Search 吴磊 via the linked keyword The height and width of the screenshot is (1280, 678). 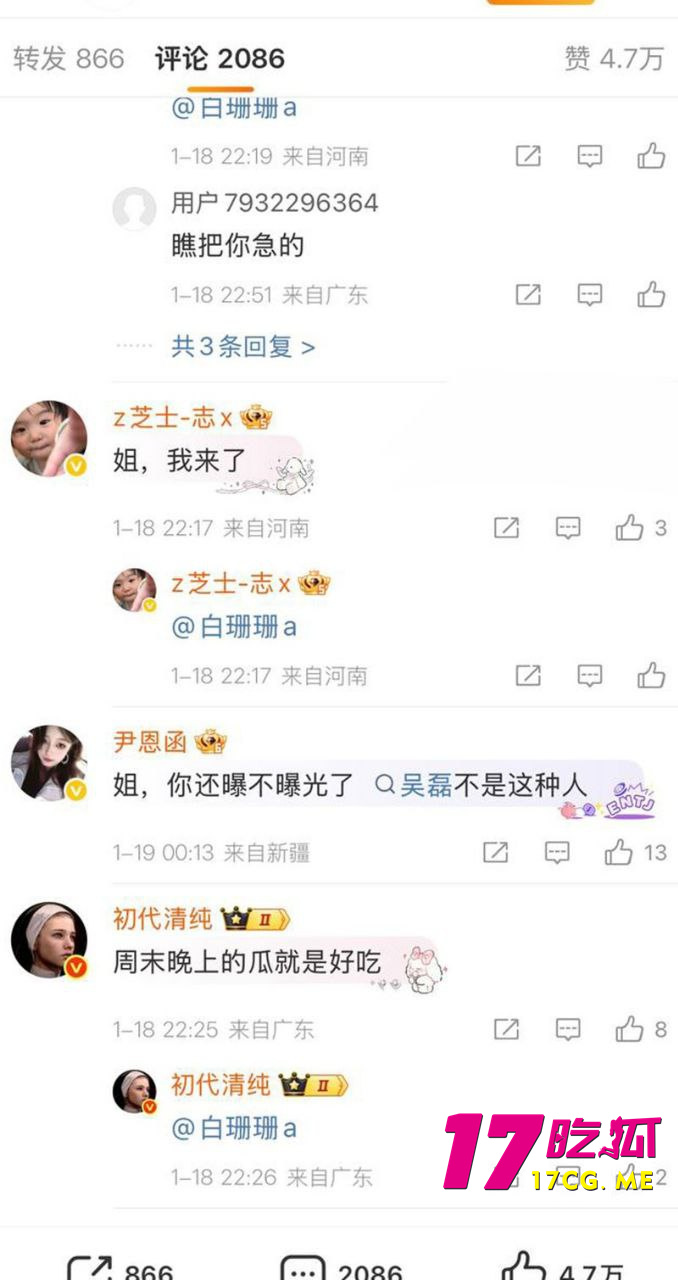[414, 786]
